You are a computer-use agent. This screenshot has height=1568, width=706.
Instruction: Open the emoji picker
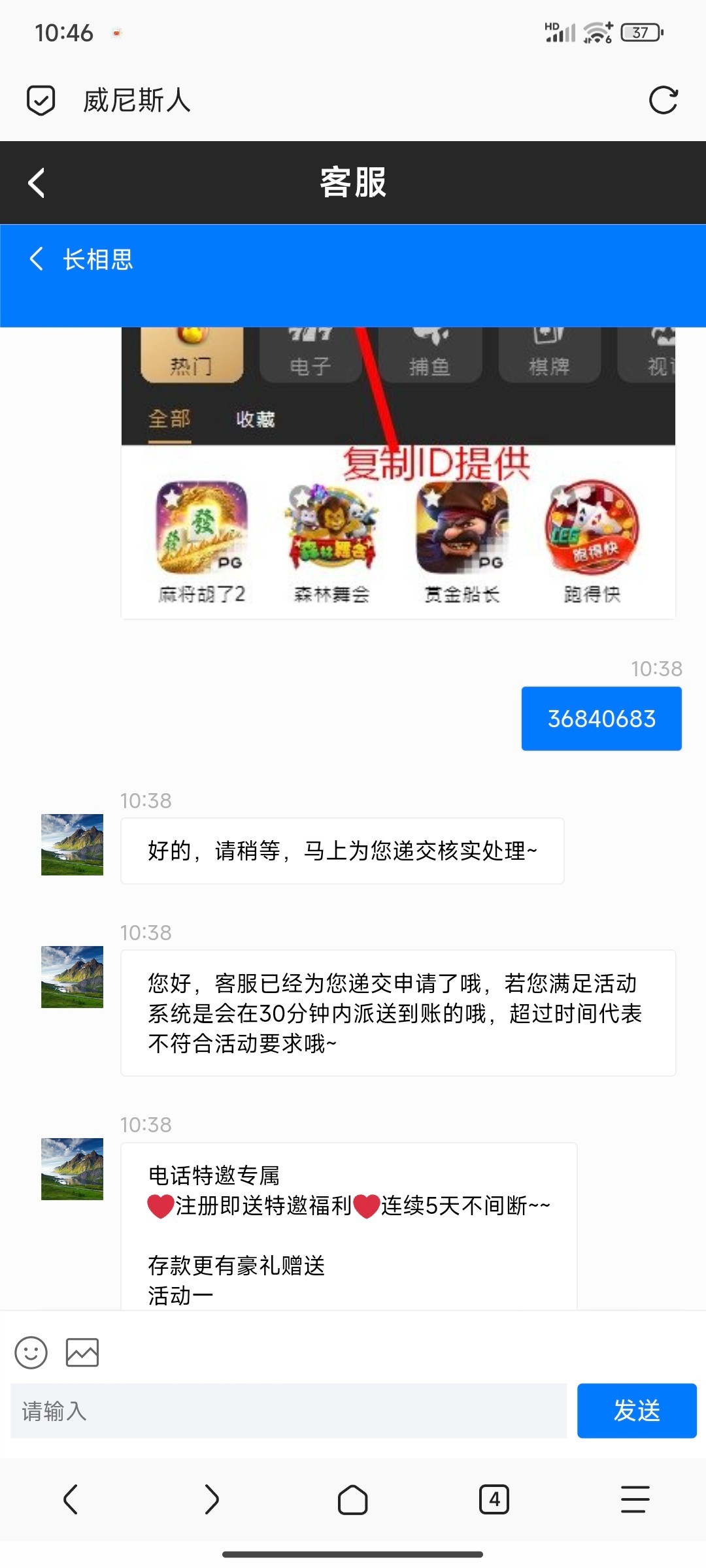click(x=31, y=1352)
